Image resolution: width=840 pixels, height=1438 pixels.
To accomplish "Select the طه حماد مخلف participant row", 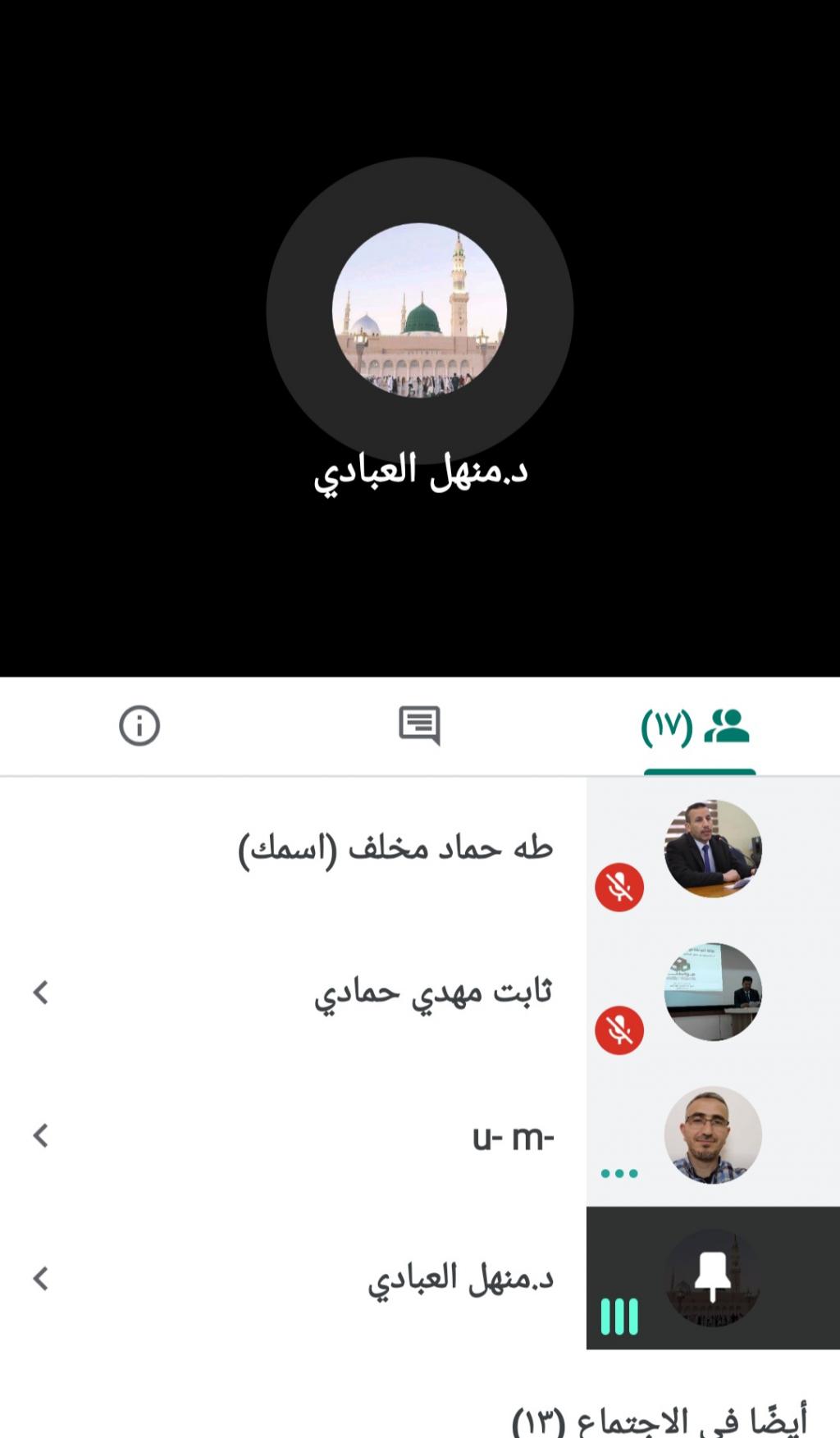I will pyautogui.click(x=395, y=848).
